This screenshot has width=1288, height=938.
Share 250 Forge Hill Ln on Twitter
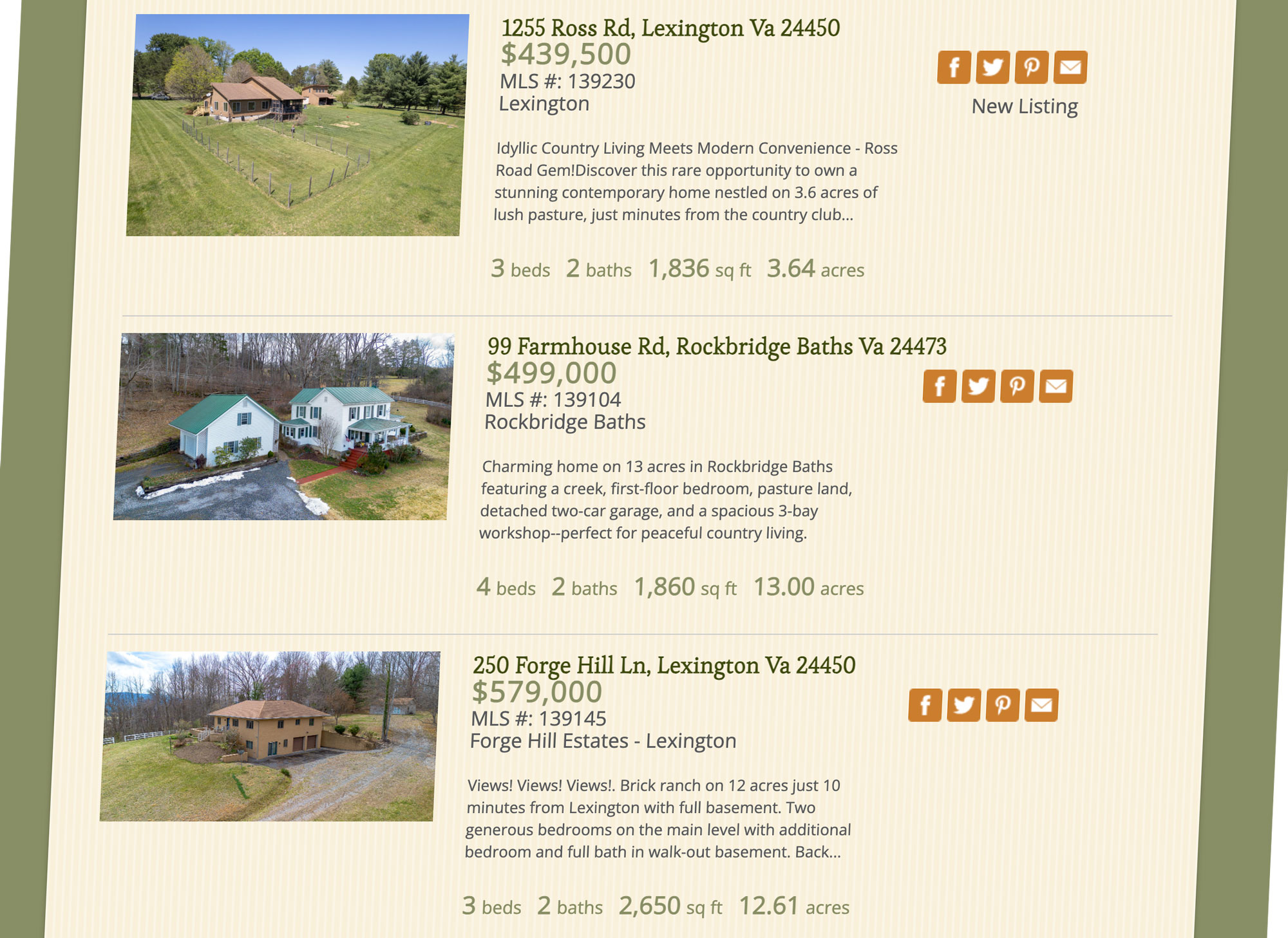(x=963, y=705)
